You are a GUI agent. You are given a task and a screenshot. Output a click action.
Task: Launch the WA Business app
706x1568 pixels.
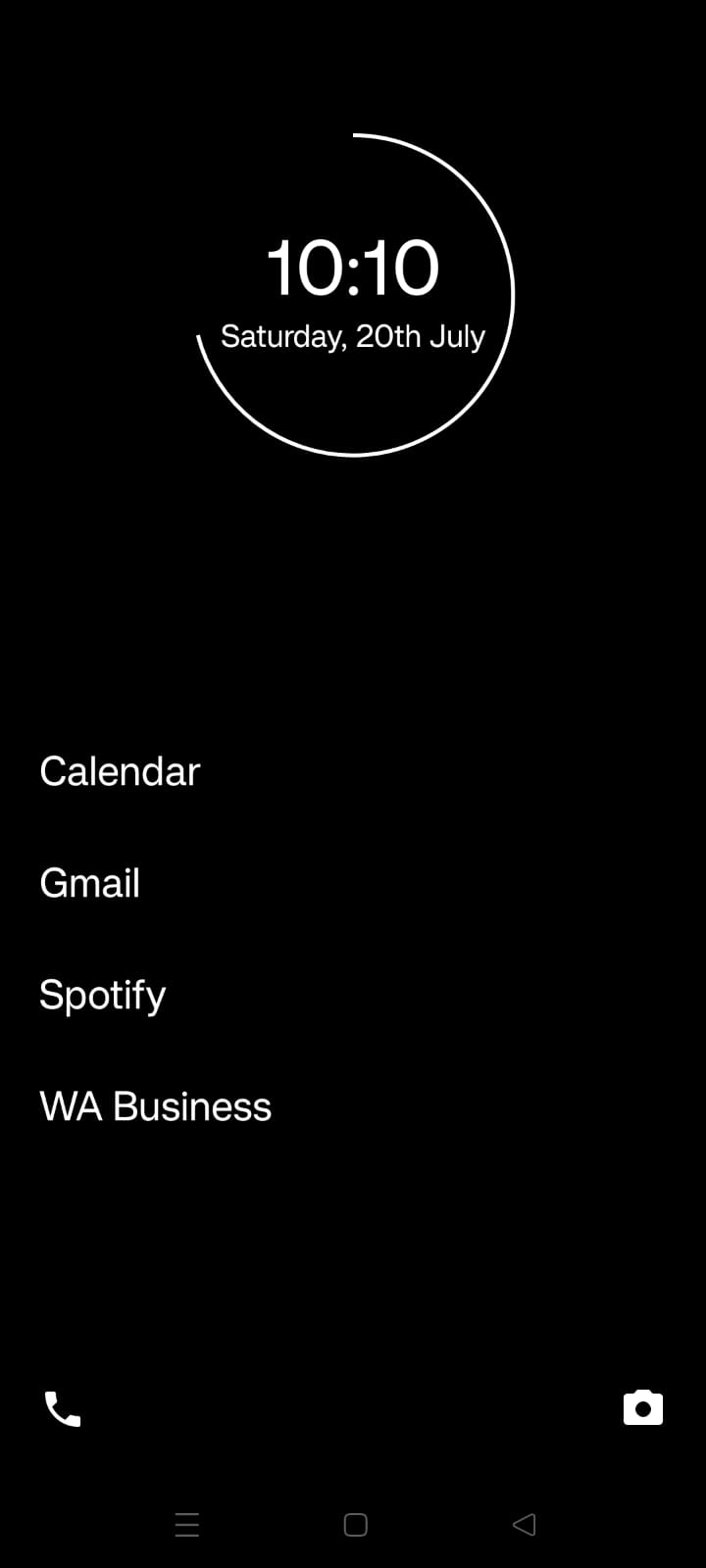click(x=155, y=1106)
